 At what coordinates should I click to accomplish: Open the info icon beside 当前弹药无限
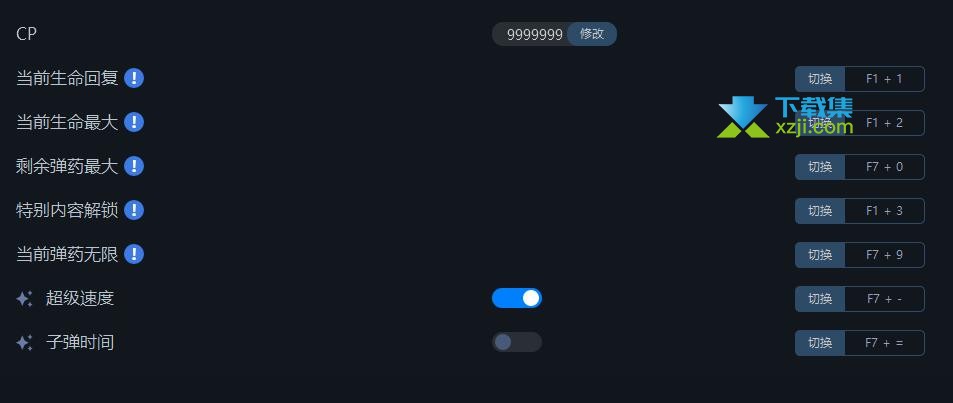click(x=134, y=254)
